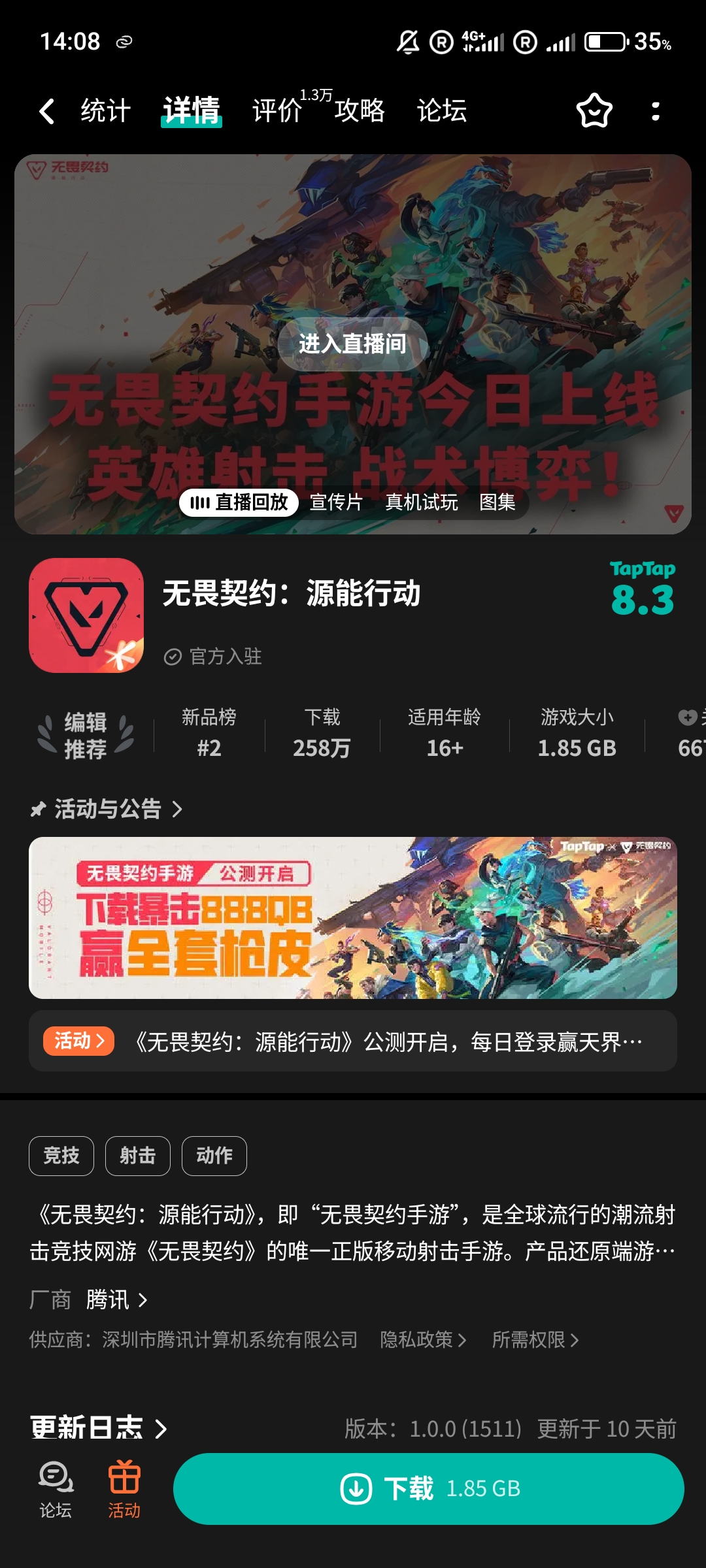Switch to the top 论坛 tab

(442, 110)
